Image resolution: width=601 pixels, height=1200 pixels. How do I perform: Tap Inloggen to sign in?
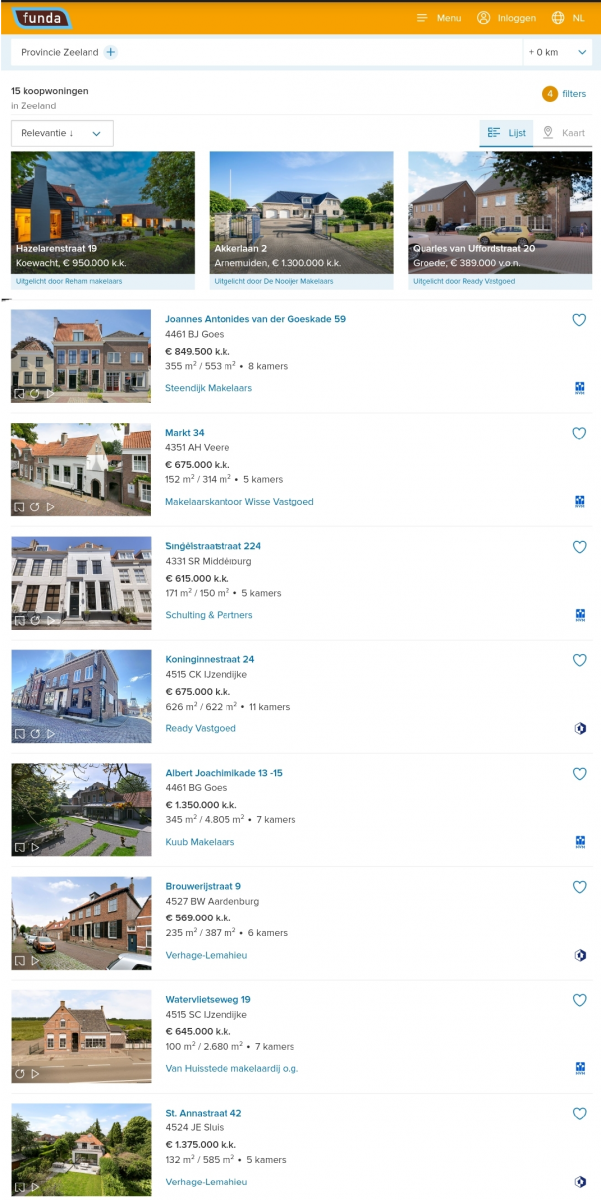coord(506,18)
